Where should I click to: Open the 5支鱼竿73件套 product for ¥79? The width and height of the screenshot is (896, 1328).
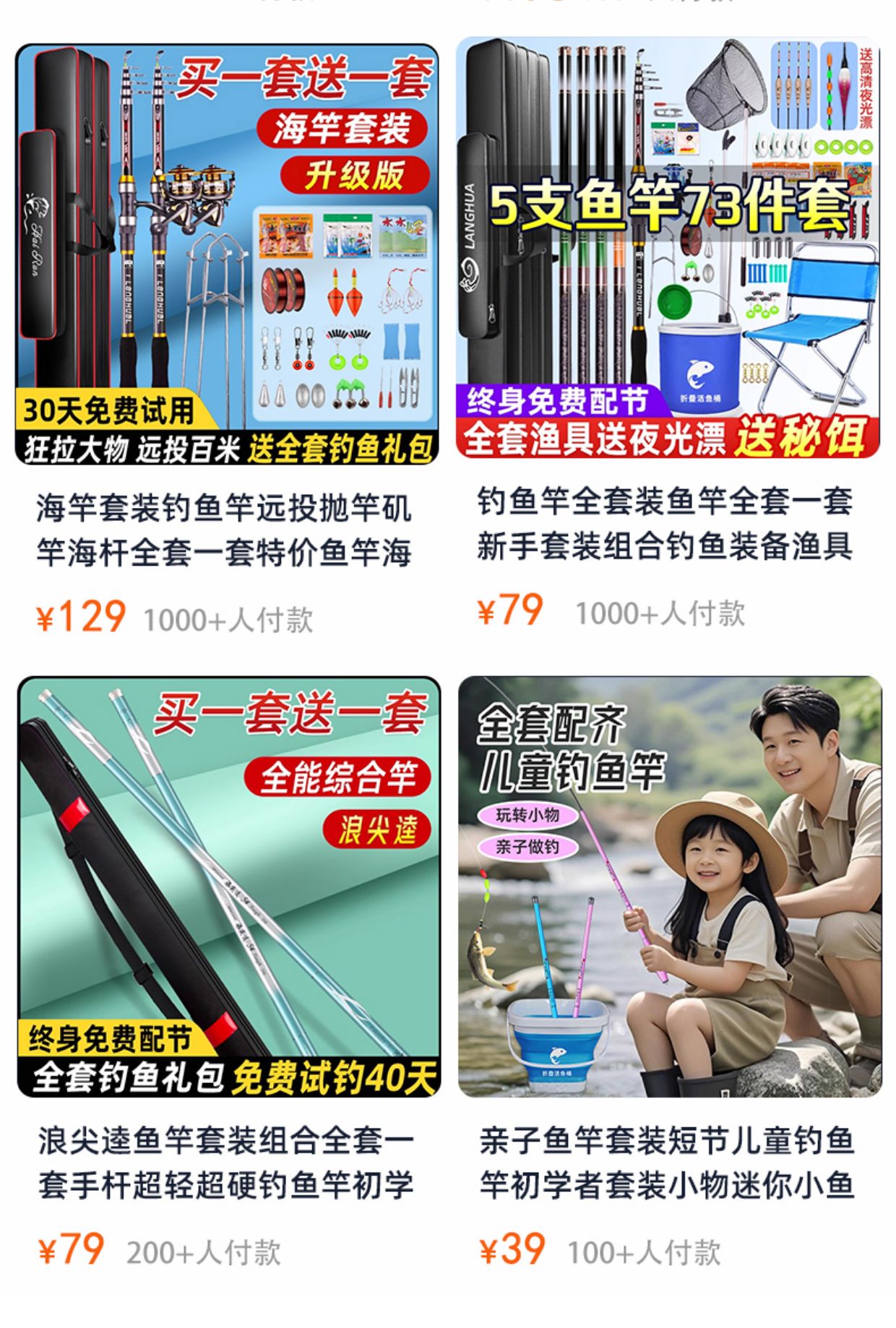(x=668, y=249)
